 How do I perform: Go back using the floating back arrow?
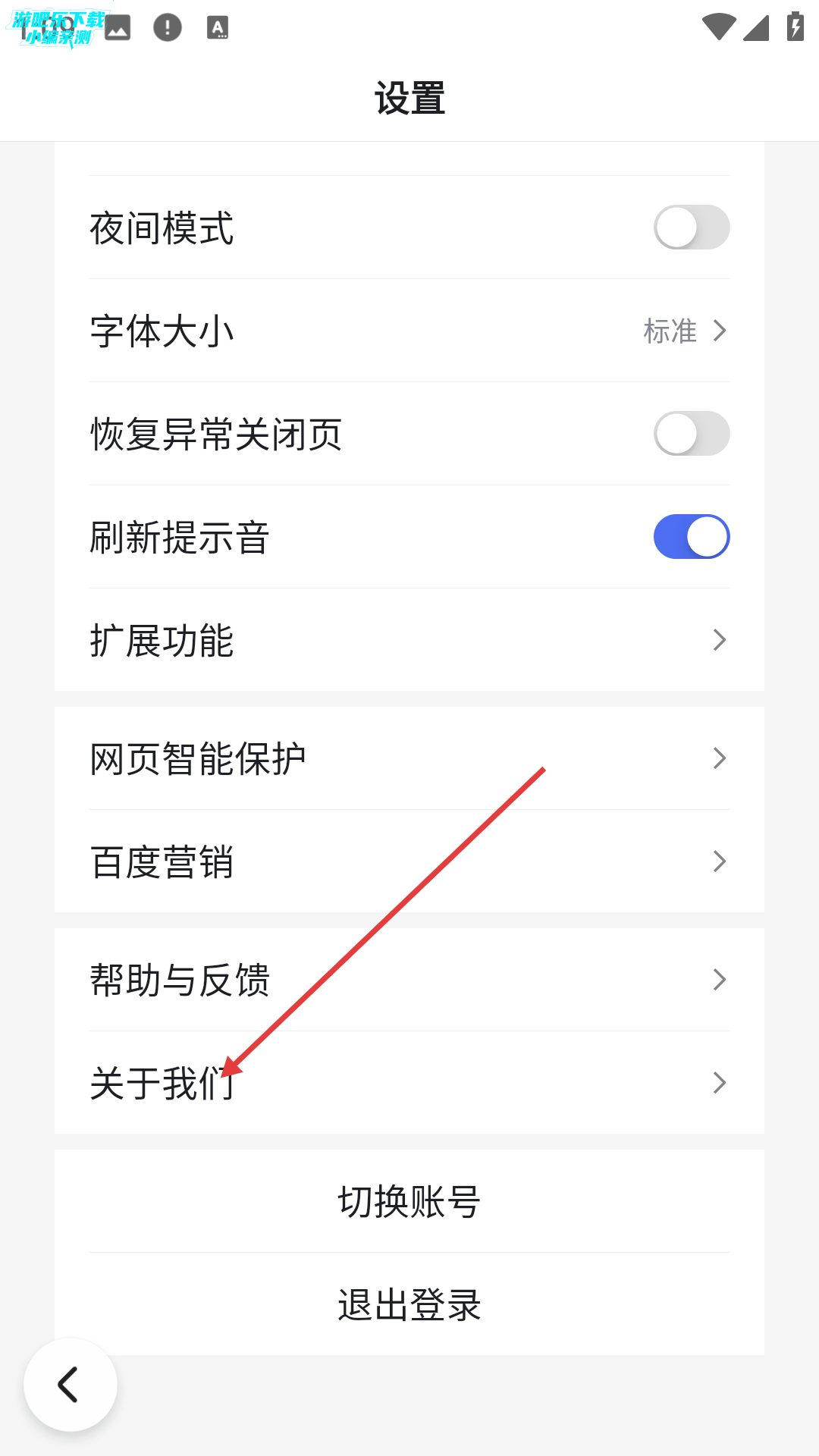[x=70, y=1385]
